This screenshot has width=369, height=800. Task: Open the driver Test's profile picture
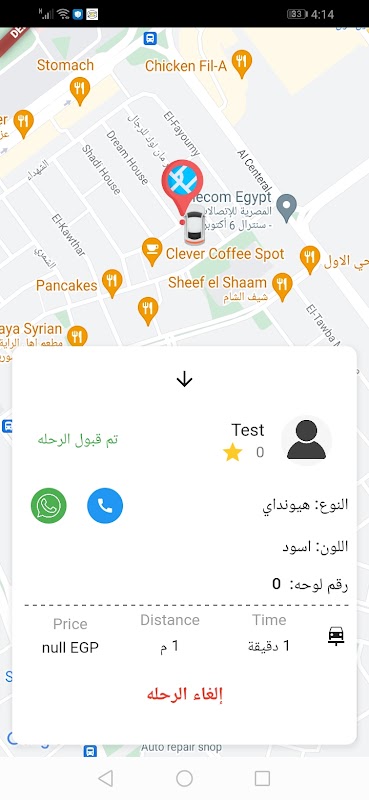click(306, 440)
